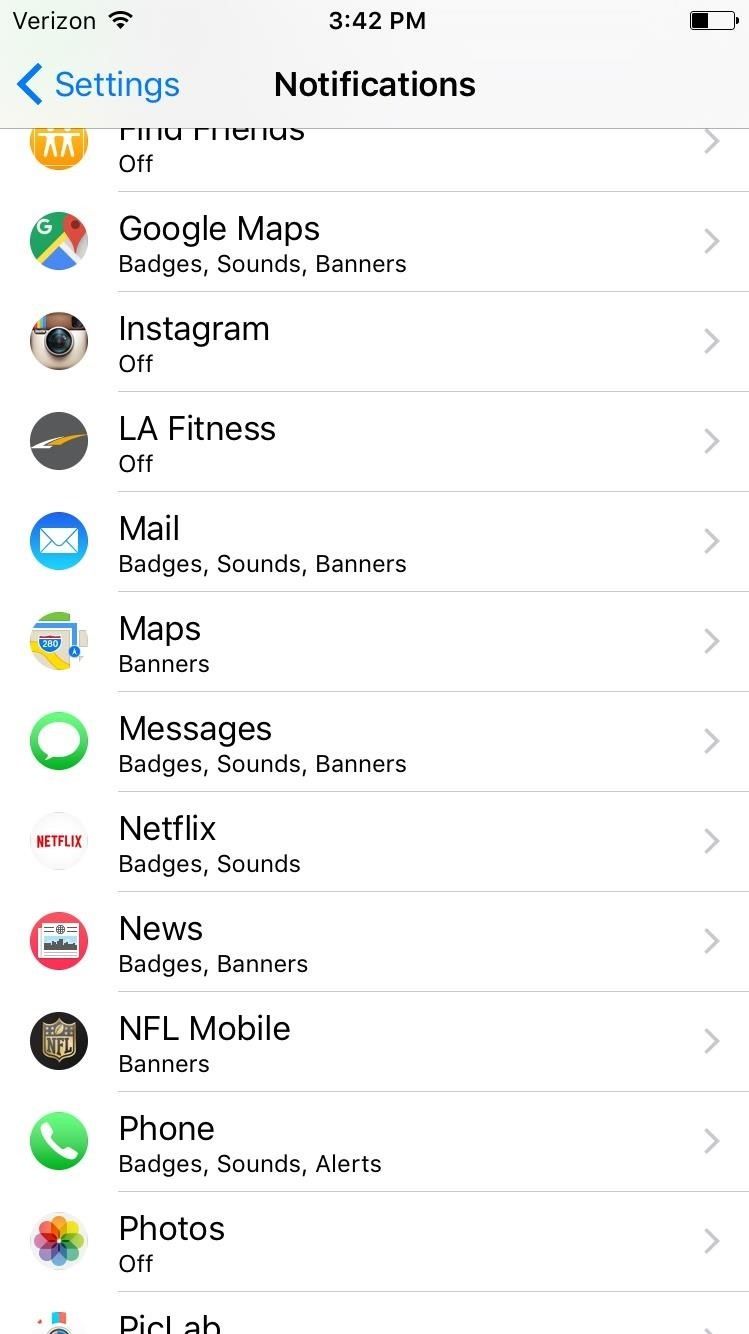Tap the Maps row with Banners
749x1334 pixels.
click(x=374, y=642)
